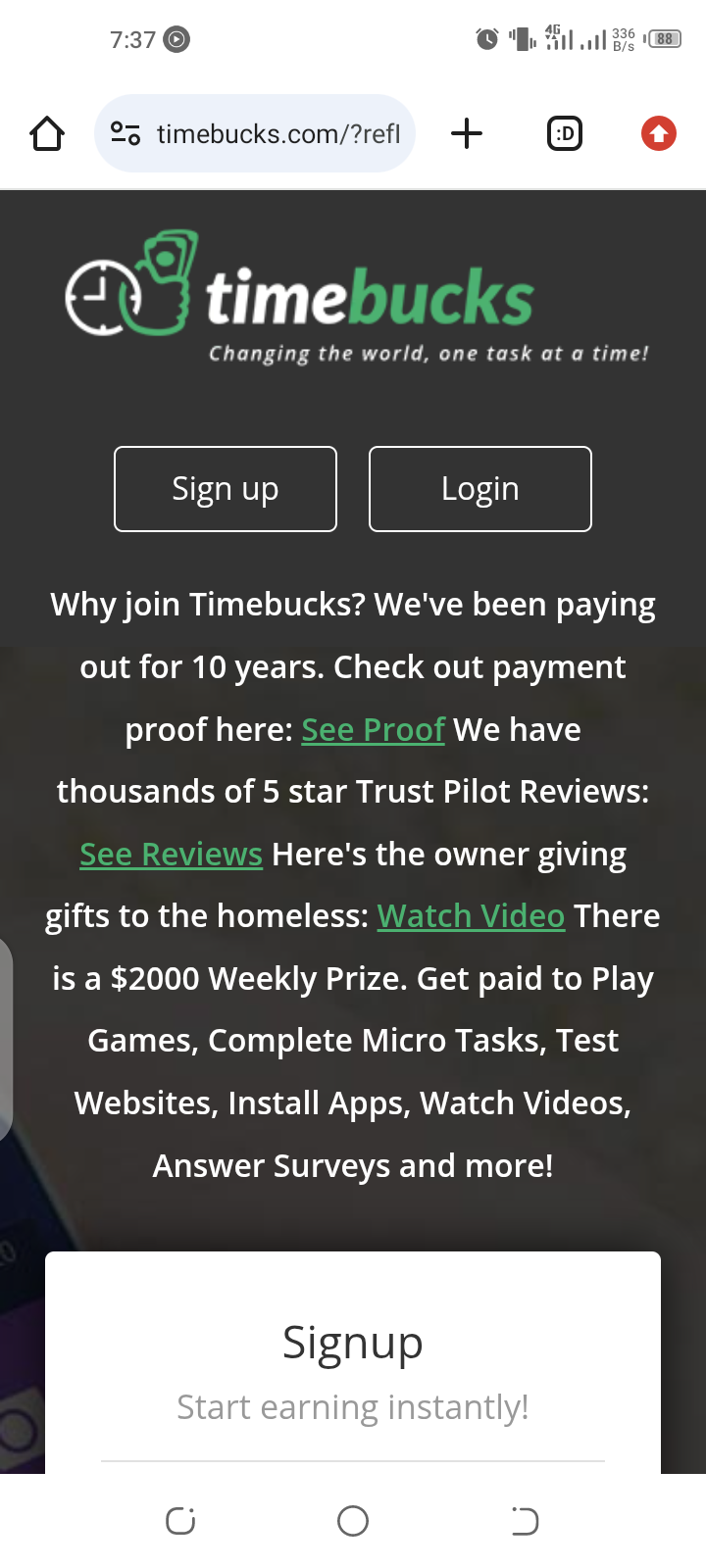Image resolution: width=706 pixels, height=1568 pixels.
Task: Open the See Reviews link
Action: pos(171,855)
